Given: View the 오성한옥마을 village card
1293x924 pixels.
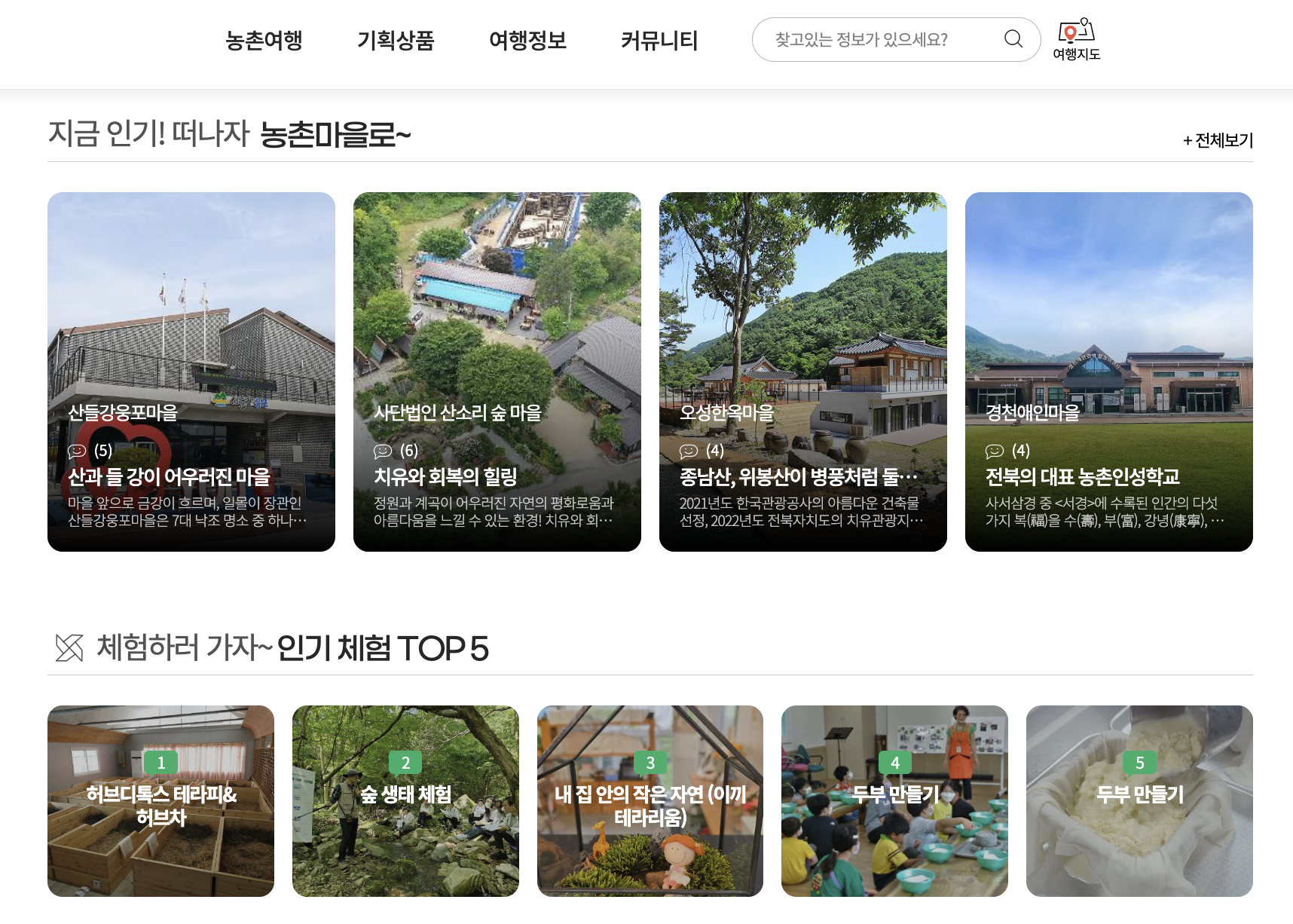Looking at the screenshot, I should (803, 372).
